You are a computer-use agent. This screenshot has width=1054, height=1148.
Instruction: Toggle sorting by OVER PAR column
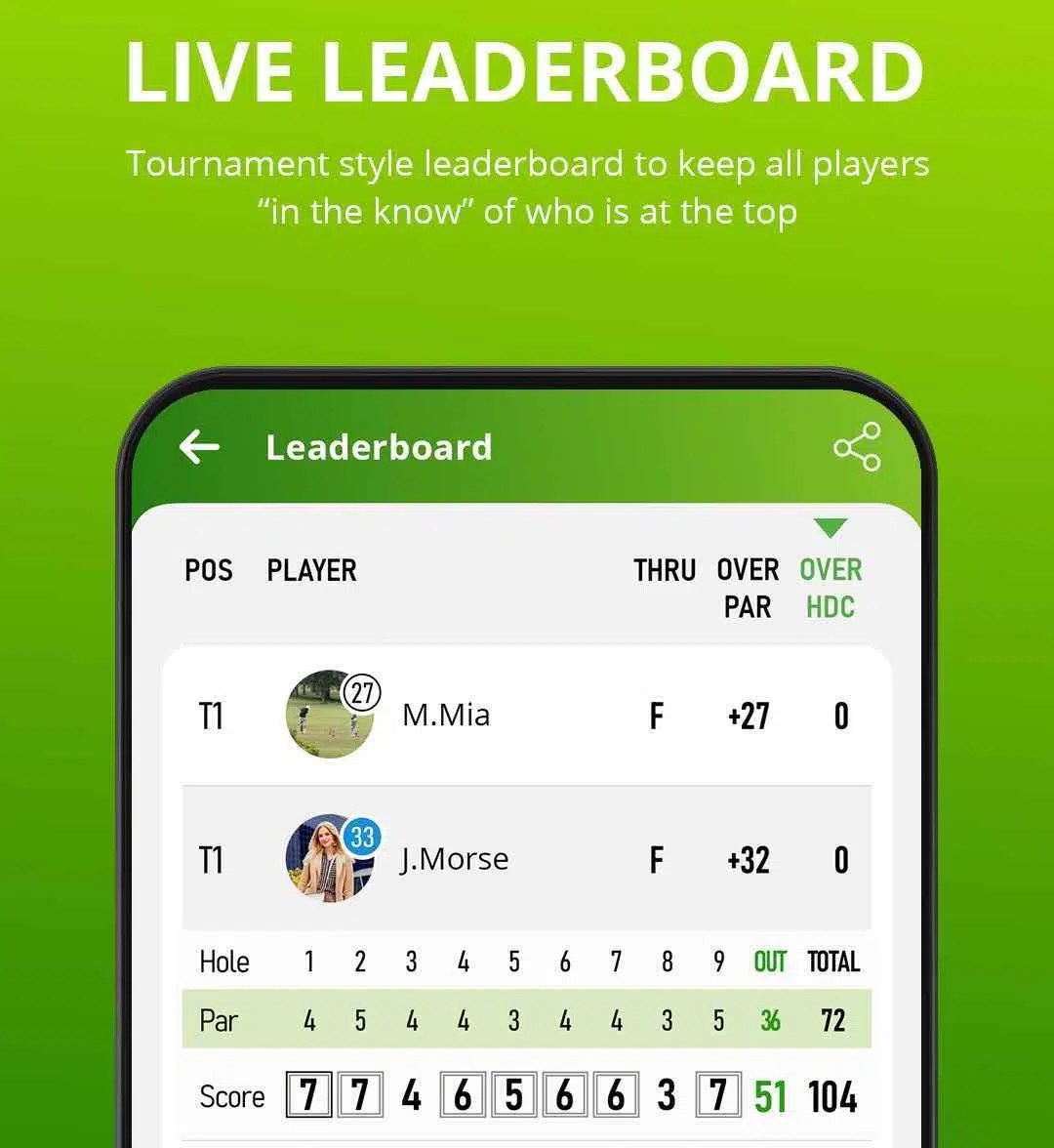point(748,588)
